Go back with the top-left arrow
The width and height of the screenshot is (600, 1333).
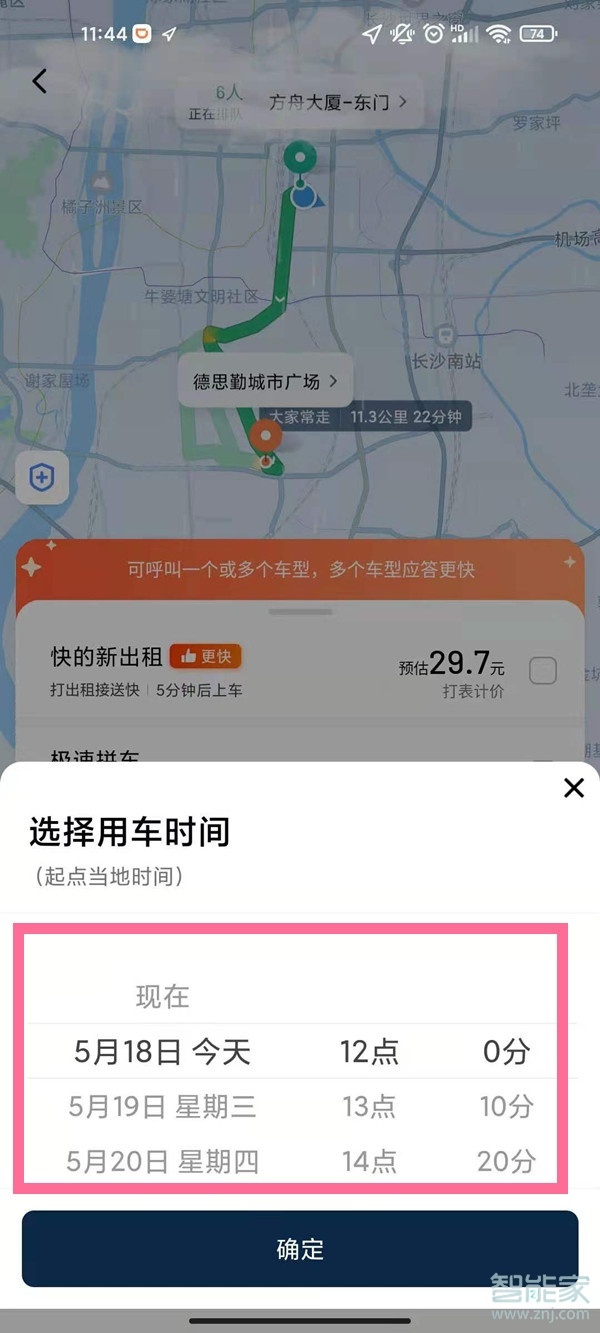(x=39, y=81)
